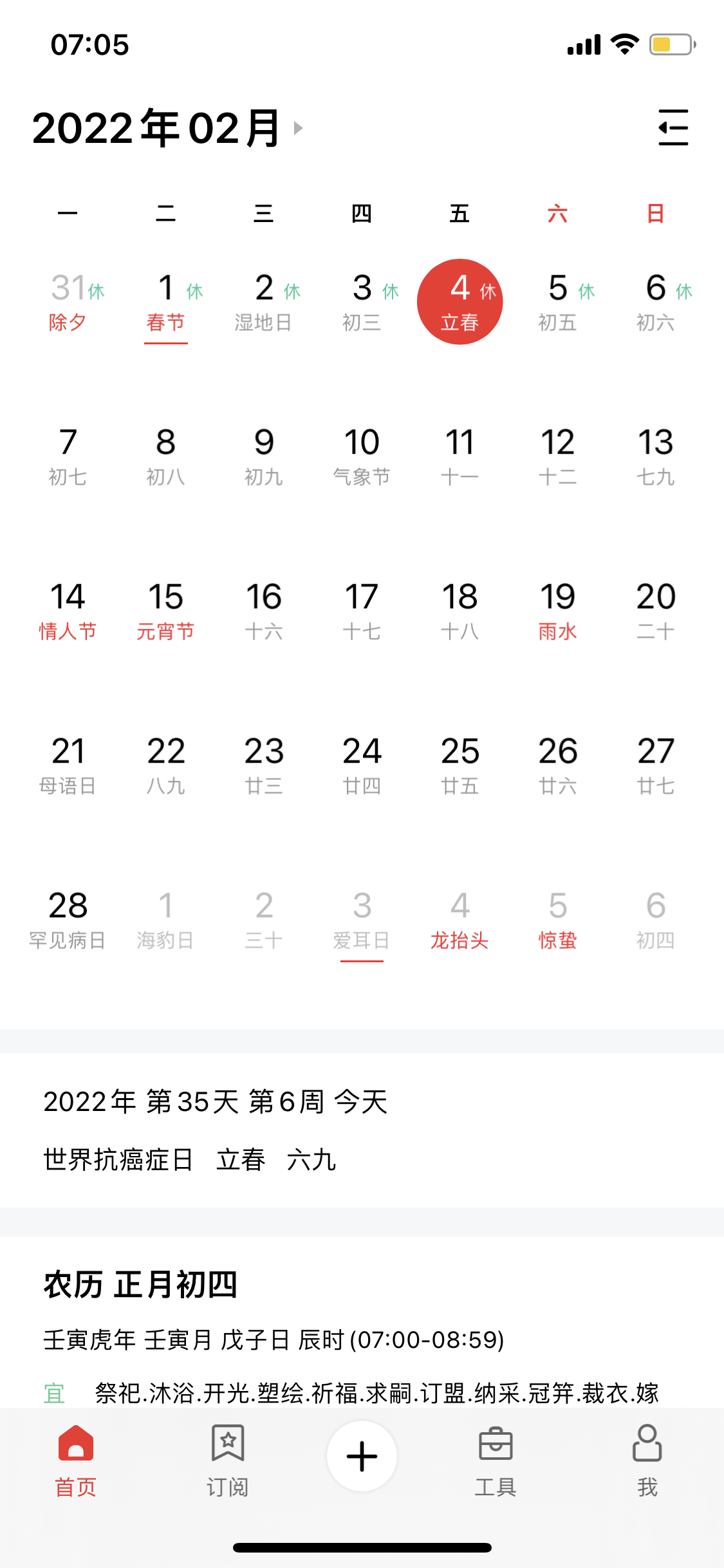Select February 14 情人节 on the calendar
The width and height of the screenshot is (724, 1568).
point(70,610)
